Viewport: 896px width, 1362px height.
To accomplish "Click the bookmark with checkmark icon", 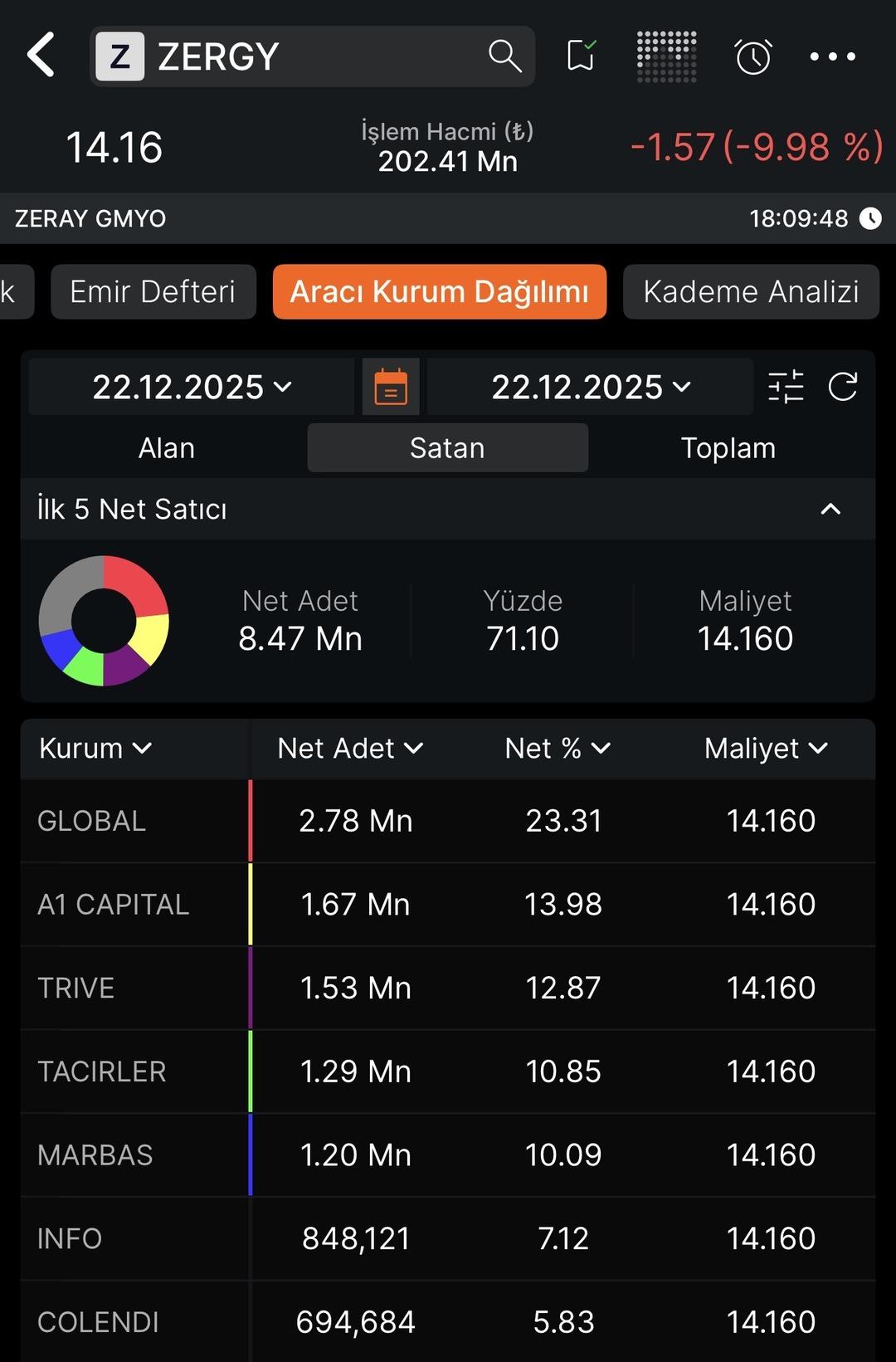I will coord(581,56).
